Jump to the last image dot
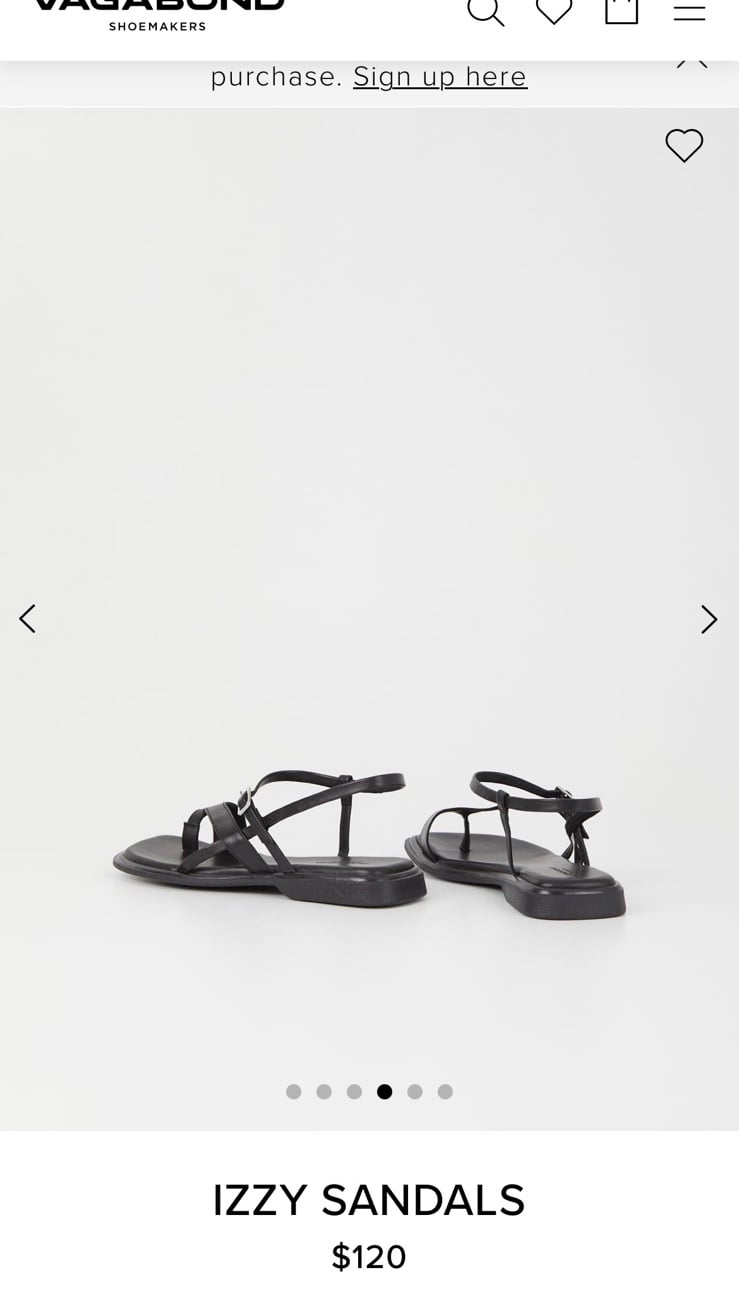The image size is (739, 1297). 445,1092
